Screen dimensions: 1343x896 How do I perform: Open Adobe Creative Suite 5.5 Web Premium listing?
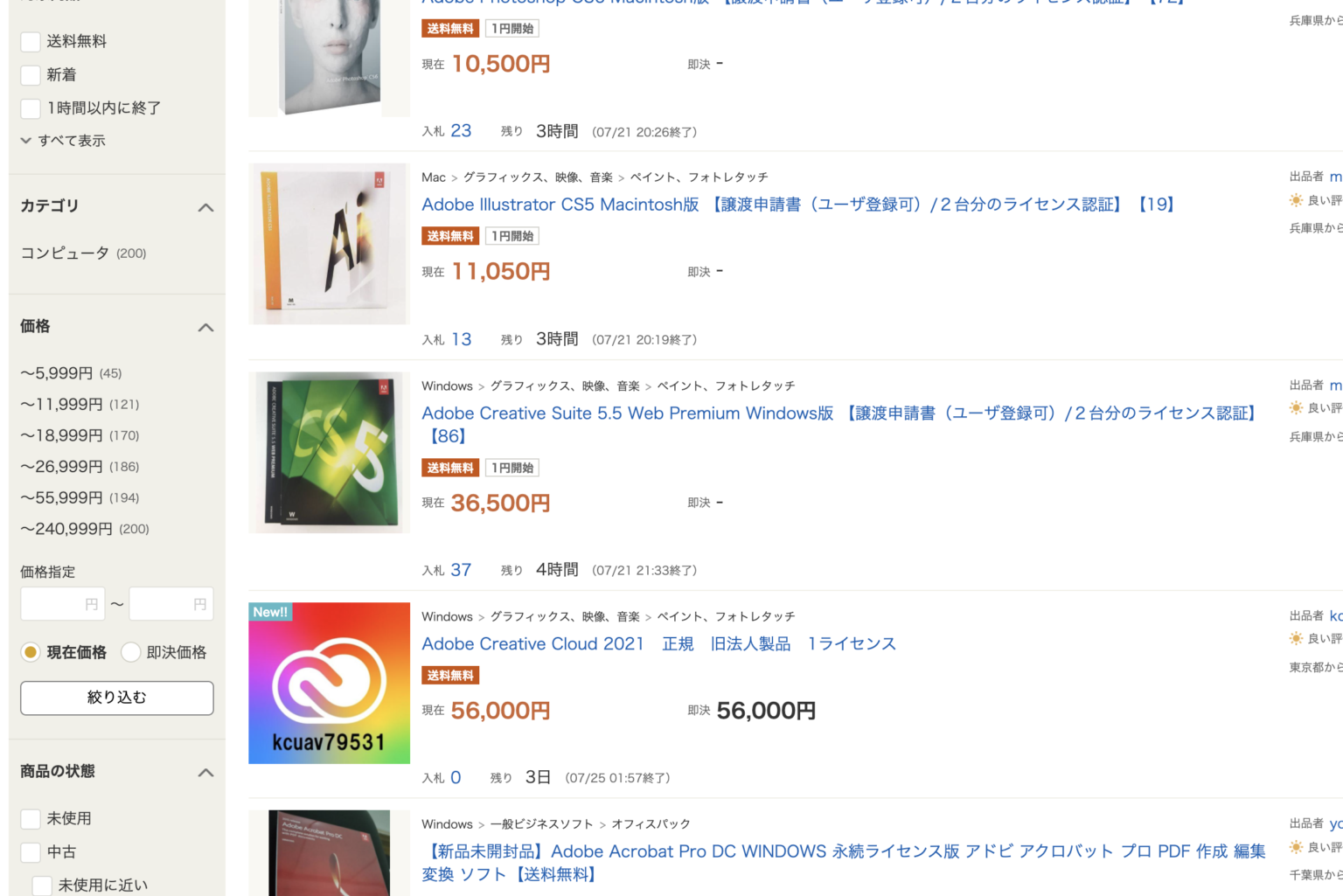(x=627, y=413)
